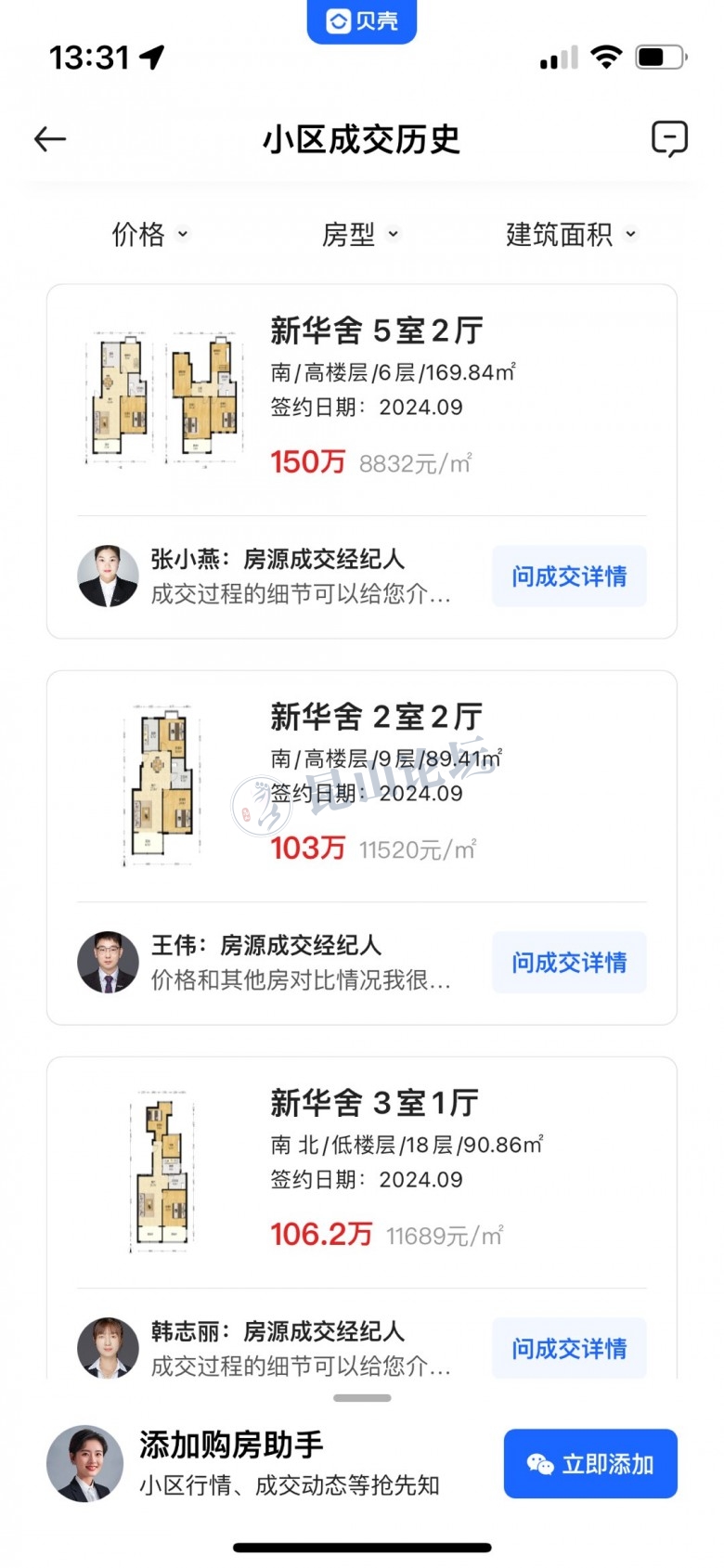The height and width of the screenshot is (1568, 724).
Task: Expand the 房型 filter dropdown
Action: (x=360, y=235)
